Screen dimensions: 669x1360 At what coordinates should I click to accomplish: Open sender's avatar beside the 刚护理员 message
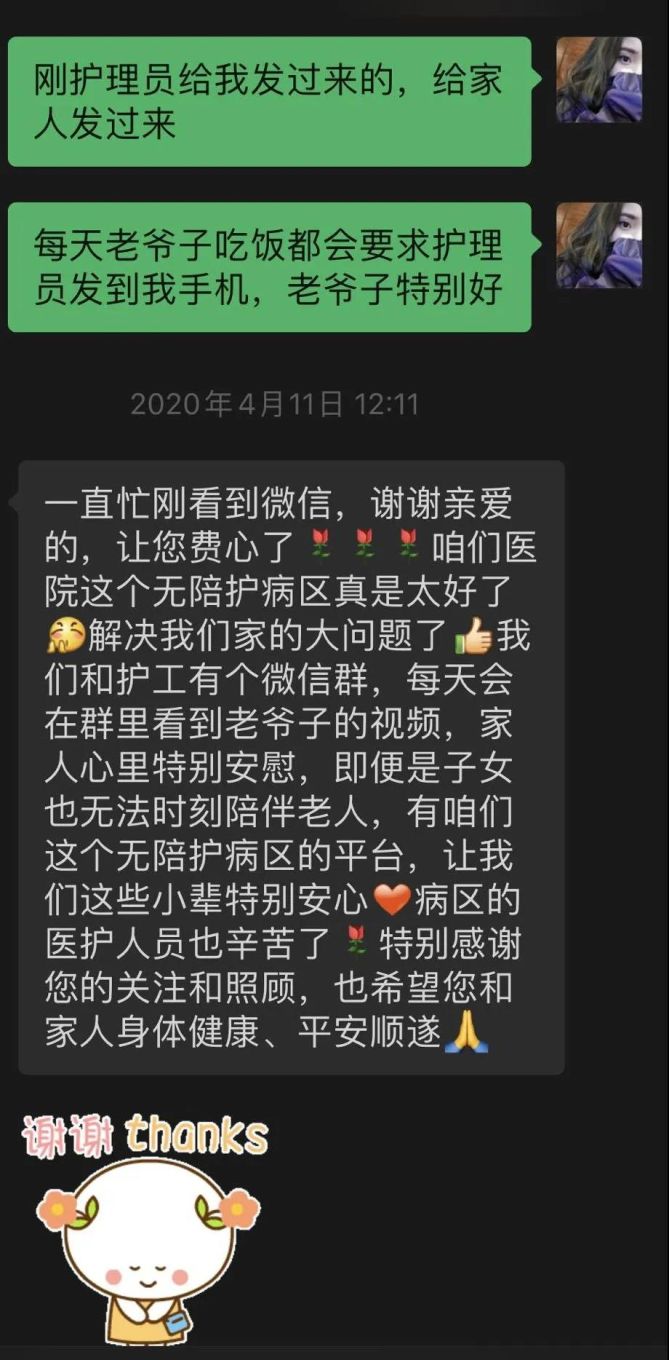click(x=598, y=80)
